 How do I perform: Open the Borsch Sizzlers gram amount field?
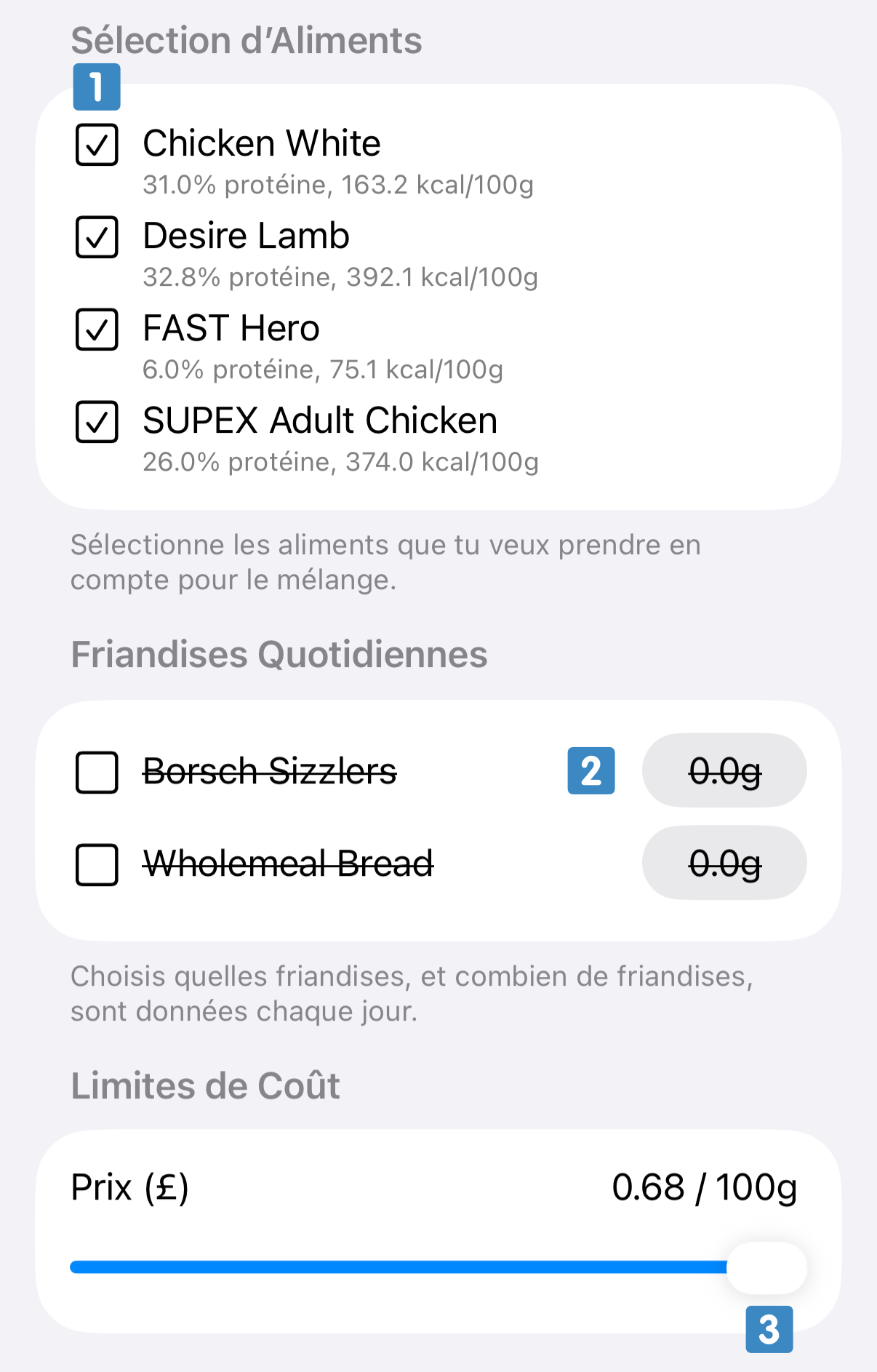point(724,771)
